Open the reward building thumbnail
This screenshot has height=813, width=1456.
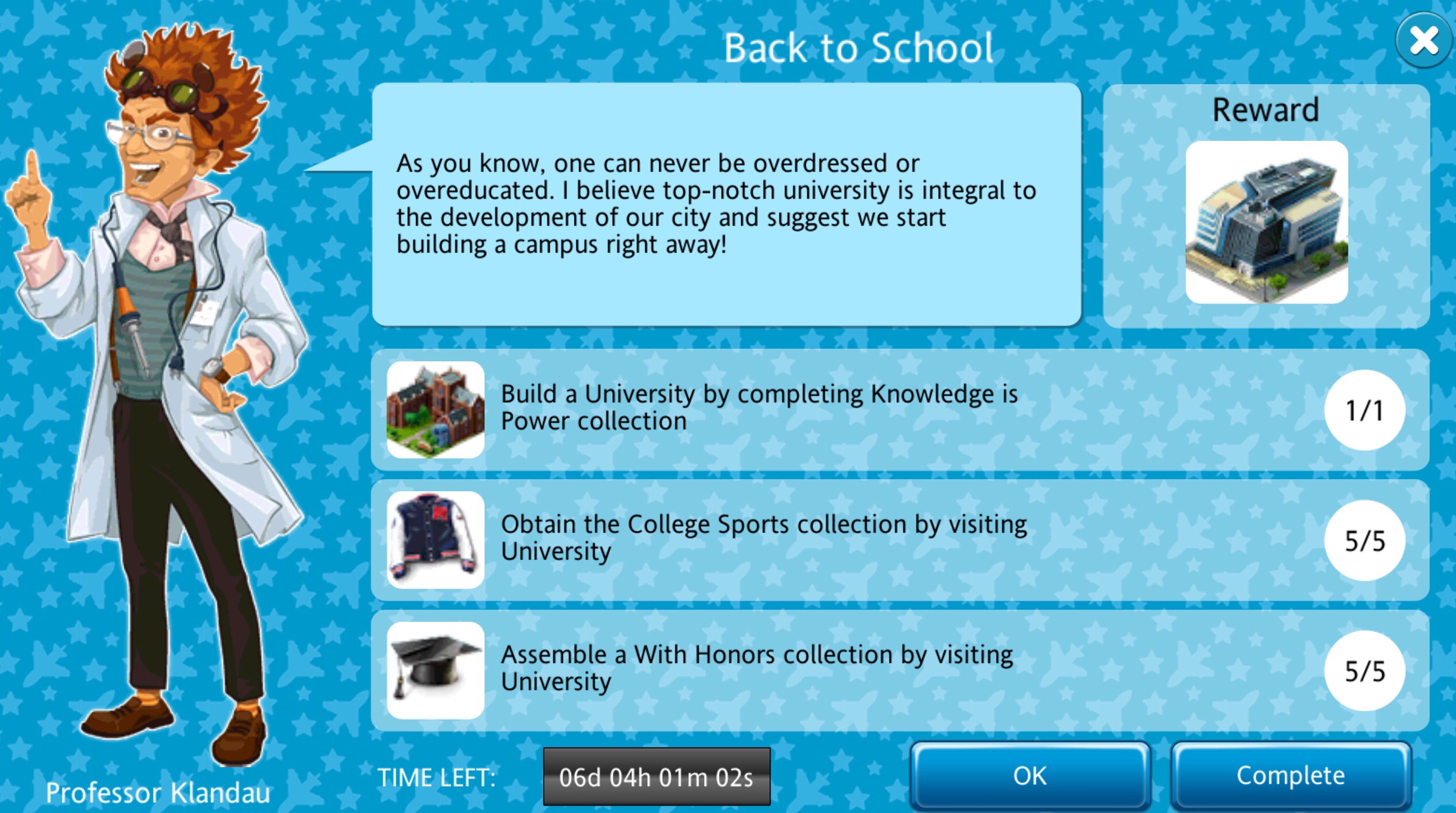pyautogui.click(x=1266, y=222)
